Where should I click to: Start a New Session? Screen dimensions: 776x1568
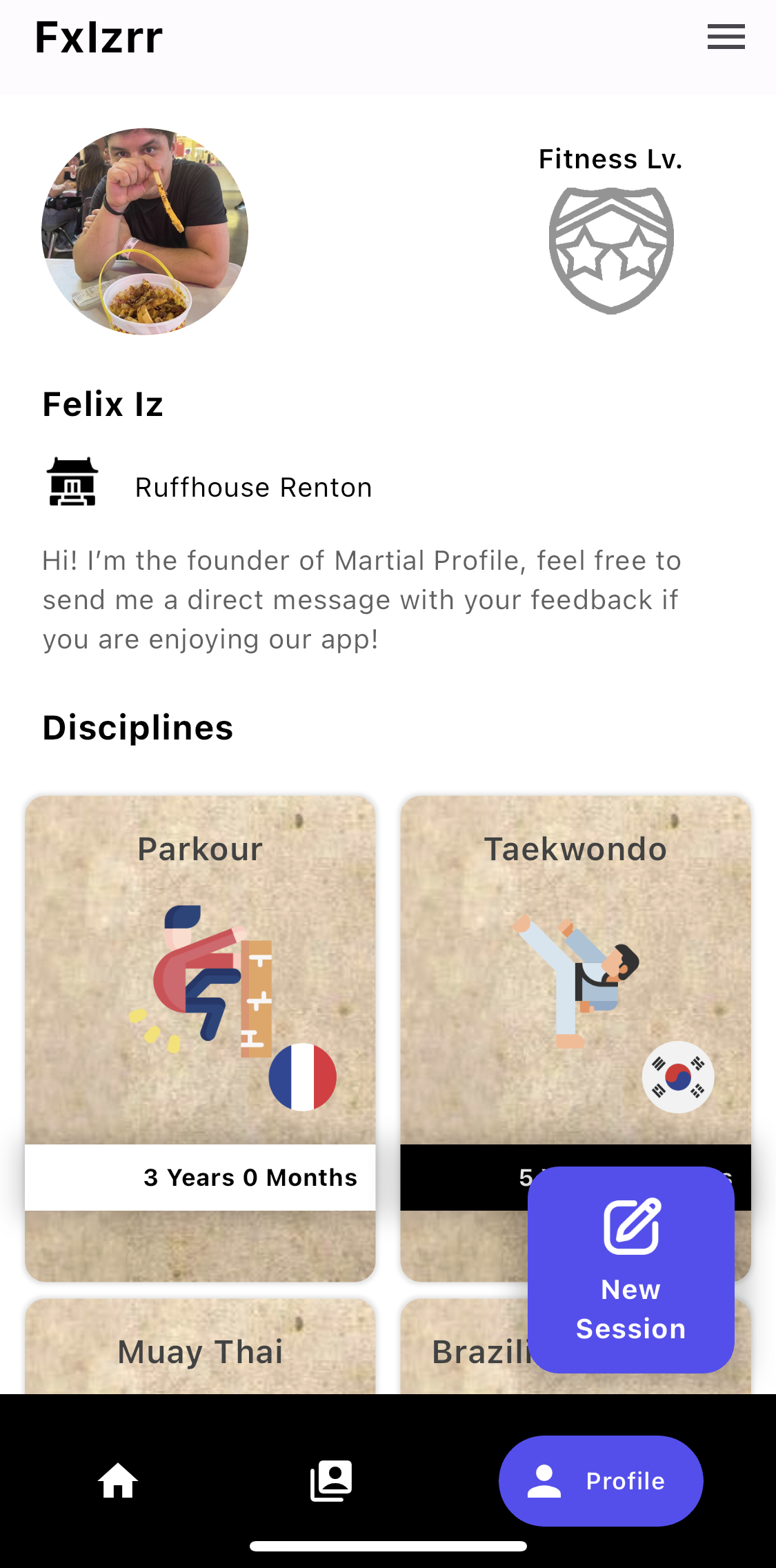coord(630,1269)
